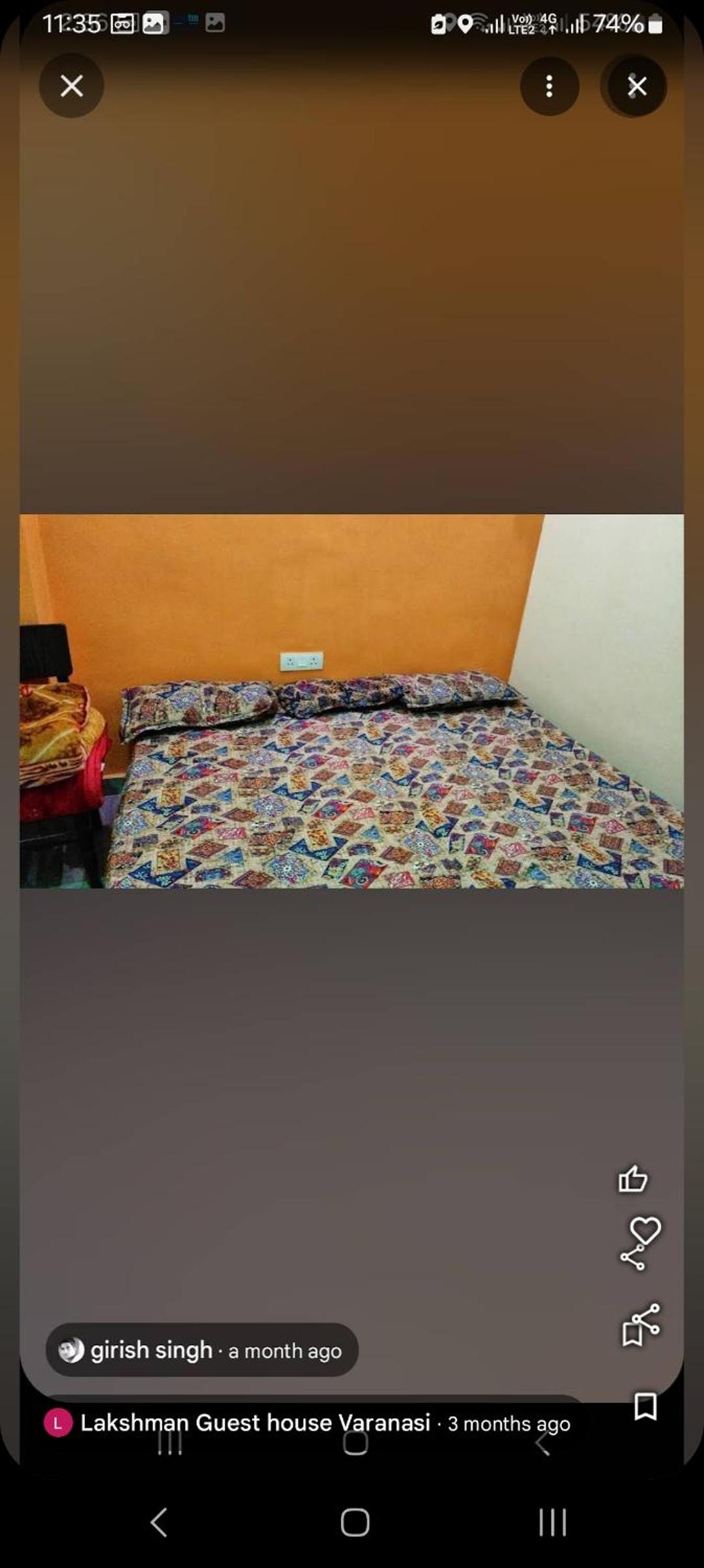The height and width of the screenshot is (1568, 704).
Task: Open the three-dot overflow menu
Action: 550,86
